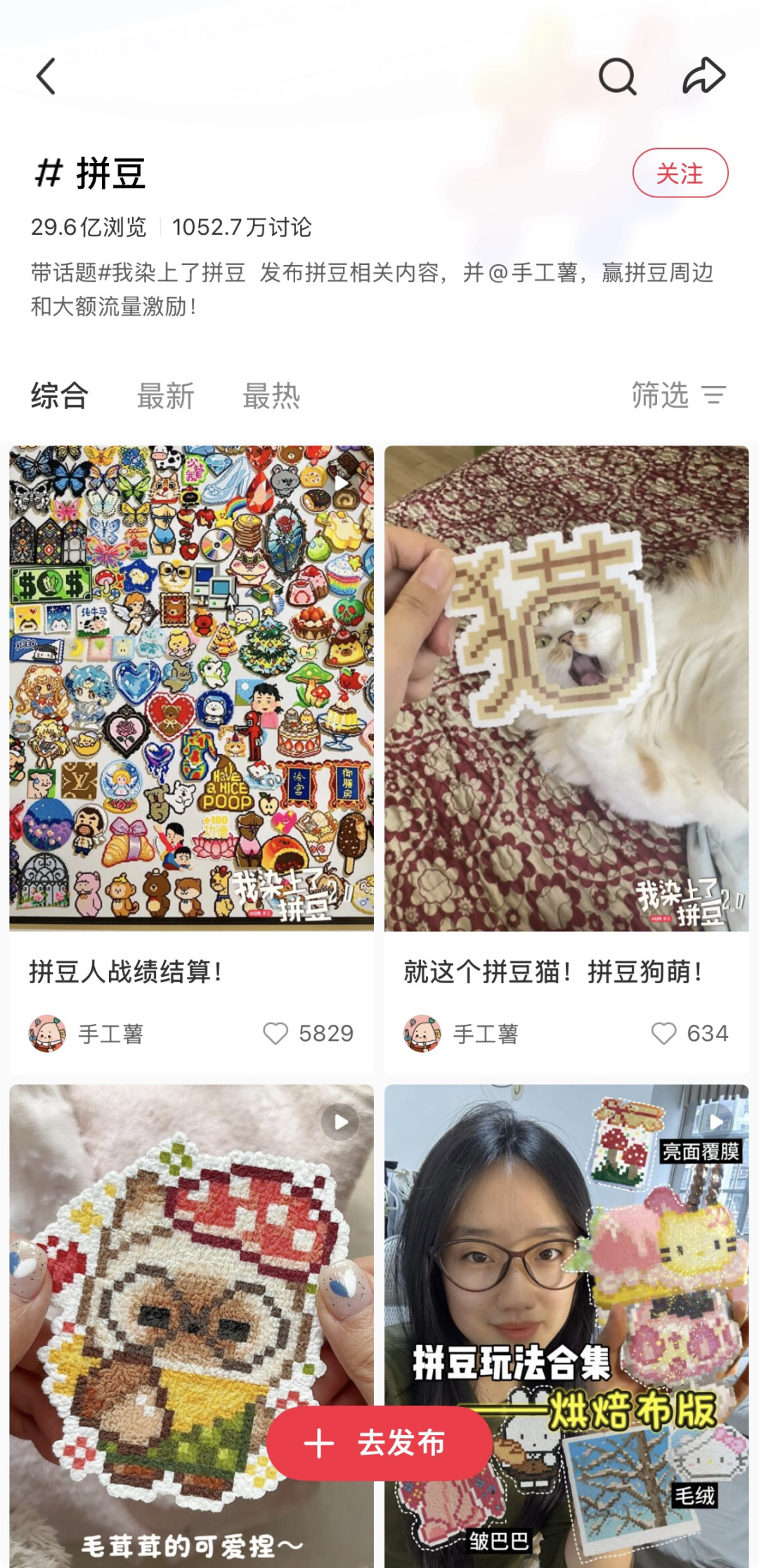Open 手工薯 profile from the cat post
The height and width of the screenshot is (1568, 759).
click(422, 1034)
